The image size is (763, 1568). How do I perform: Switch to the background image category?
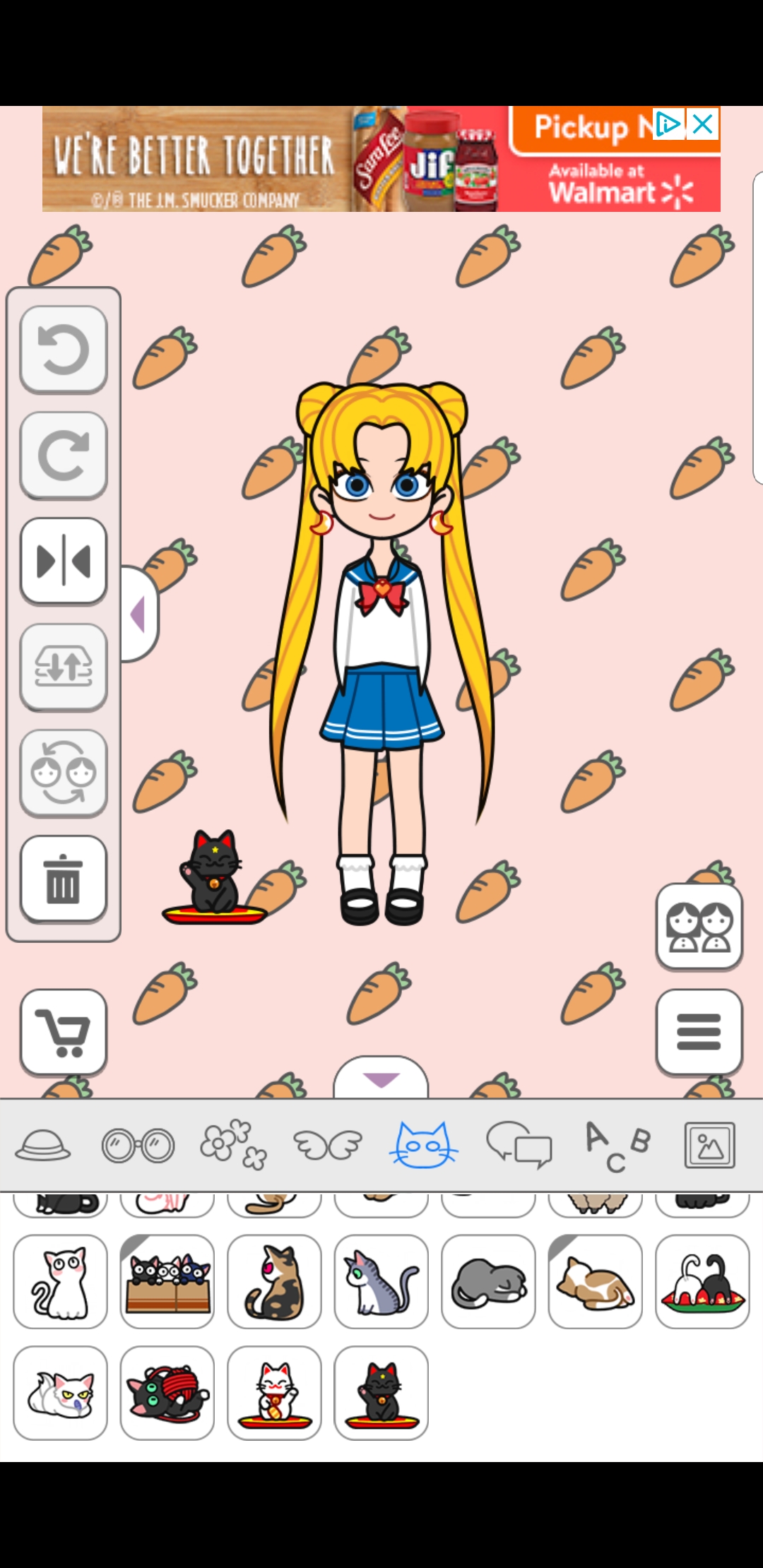(x=710, y=1145)
